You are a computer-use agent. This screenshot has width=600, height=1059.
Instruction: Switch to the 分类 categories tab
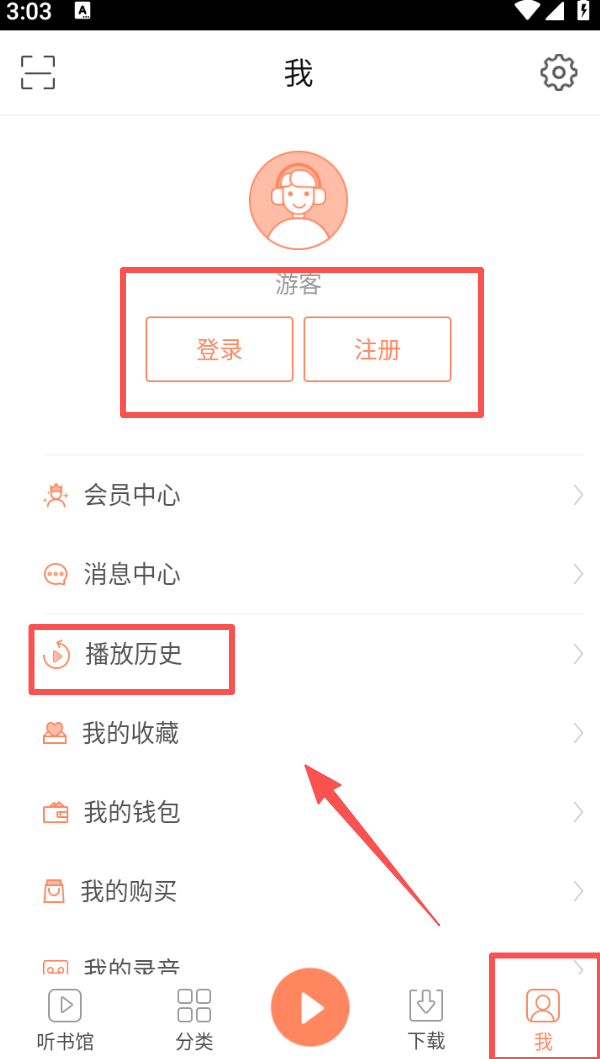click(194, 1018)
